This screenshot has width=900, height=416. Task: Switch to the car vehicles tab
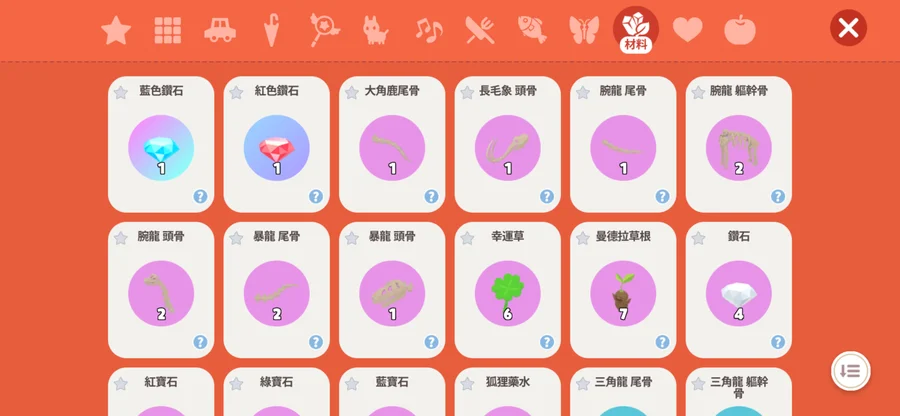220,30
